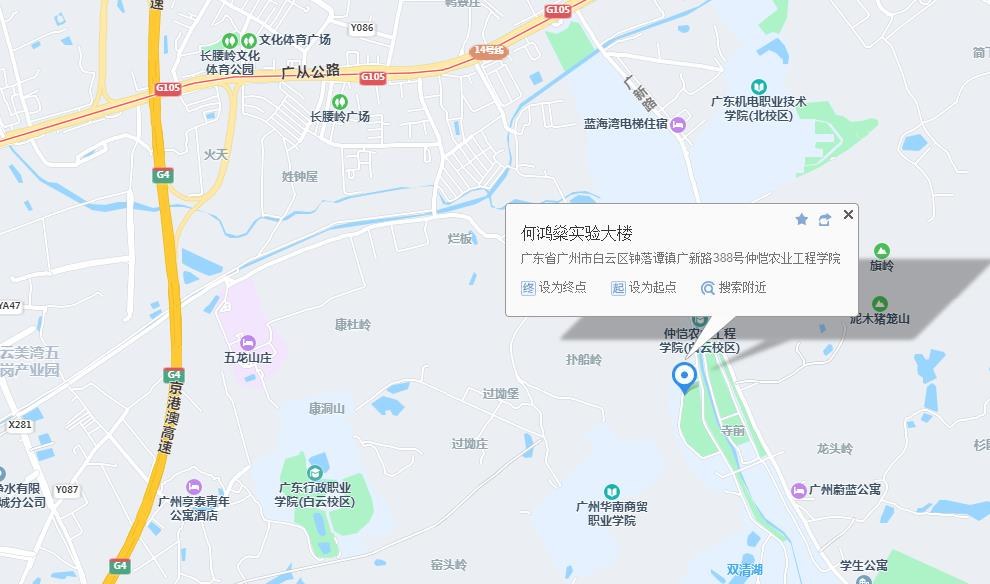
Task: Select the 广州蔚蓝公寓 hotel marker
Action: tap(798, 490)
